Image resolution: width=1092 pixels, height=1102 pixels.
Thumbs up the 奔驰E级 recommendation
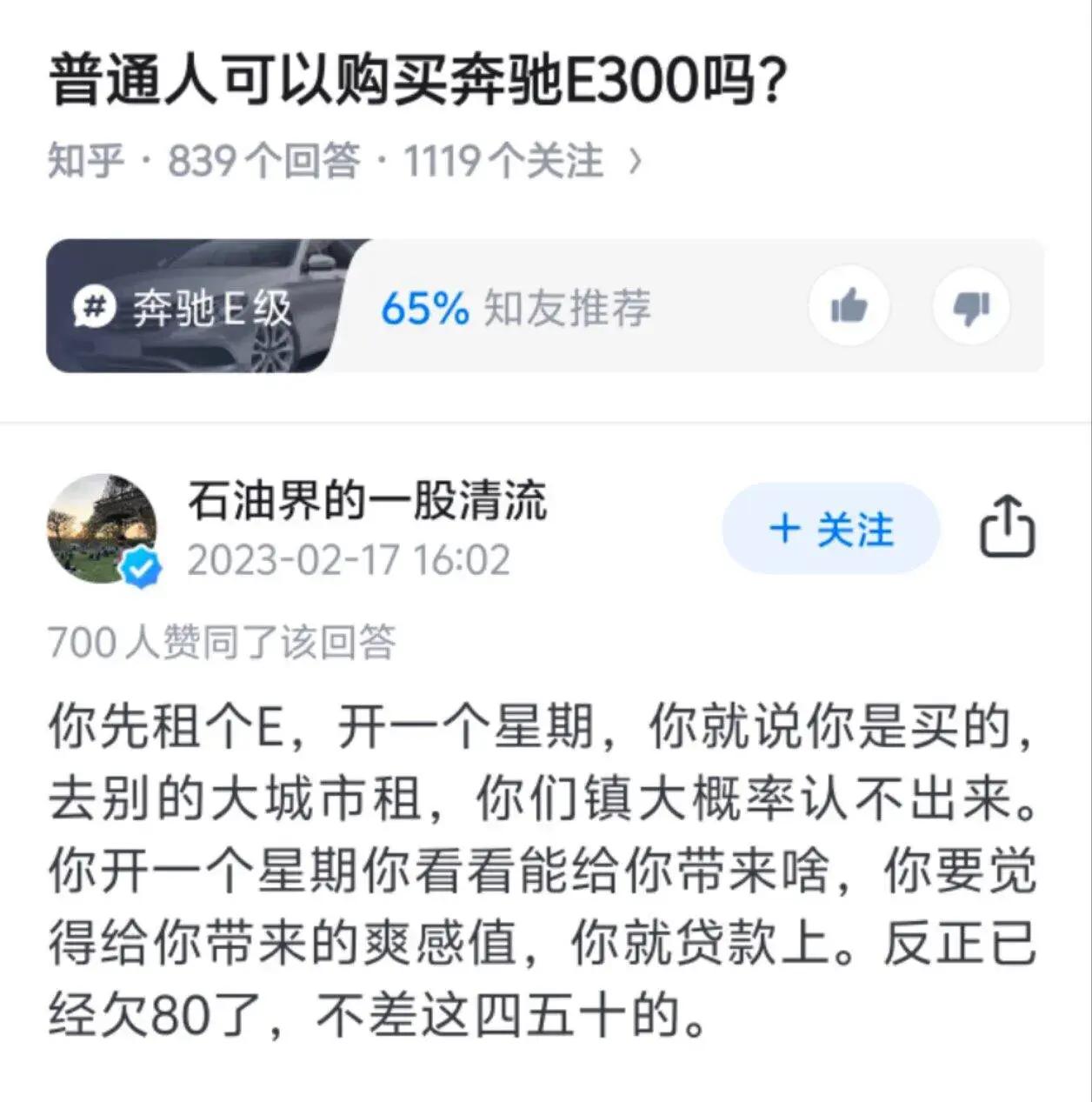[x=849, y=306]
